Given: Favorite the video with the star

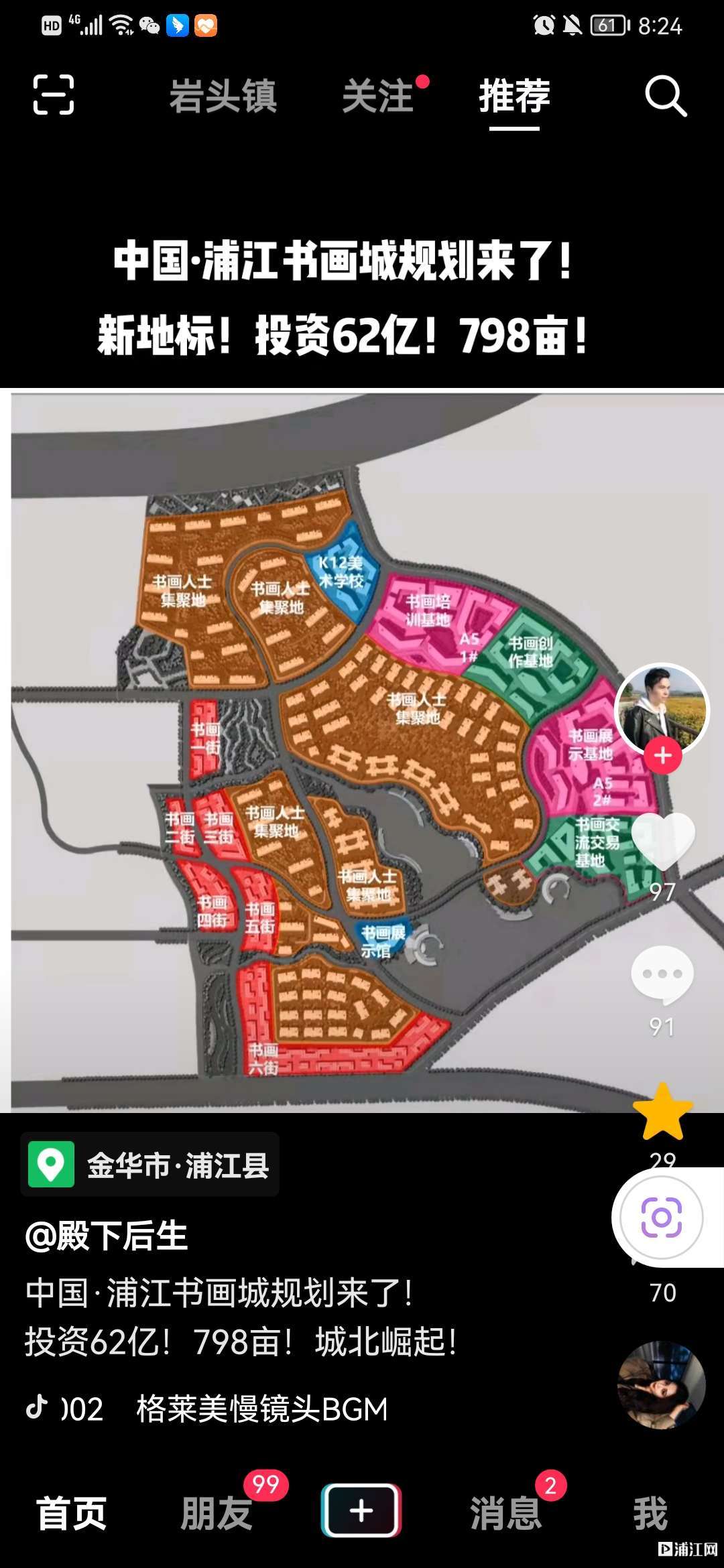Looking at the screenshot, I should (x=662, y=1112).
